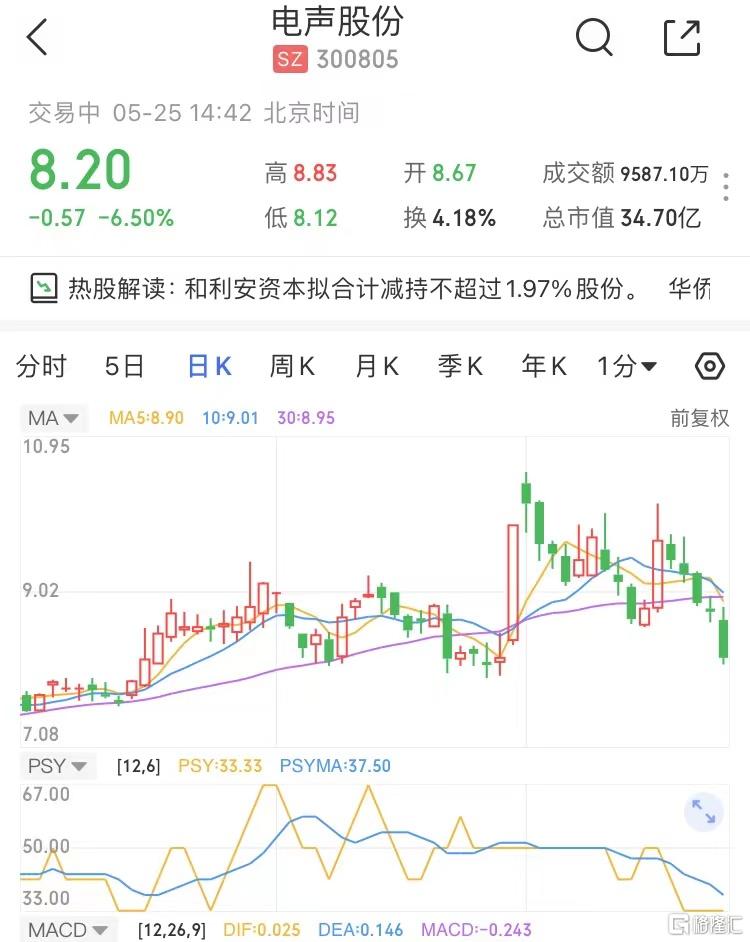The width and height of the screenshot is (750, 942).
Task: Expand the MA indicator dropdown
Action: 52,417
